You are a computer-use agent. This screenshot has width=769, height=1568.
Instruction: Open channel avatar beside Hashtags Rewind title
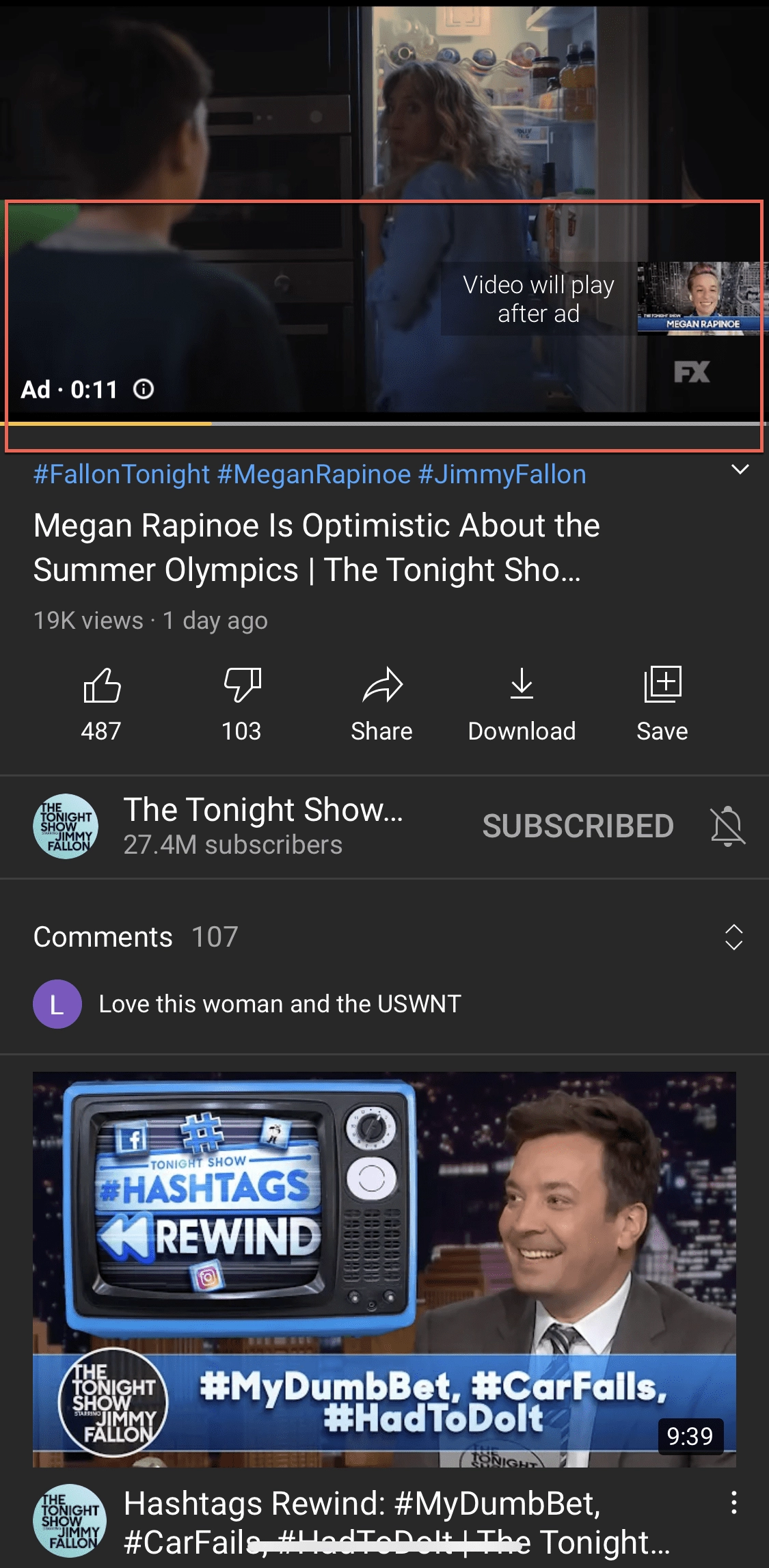coord(69,1520)
